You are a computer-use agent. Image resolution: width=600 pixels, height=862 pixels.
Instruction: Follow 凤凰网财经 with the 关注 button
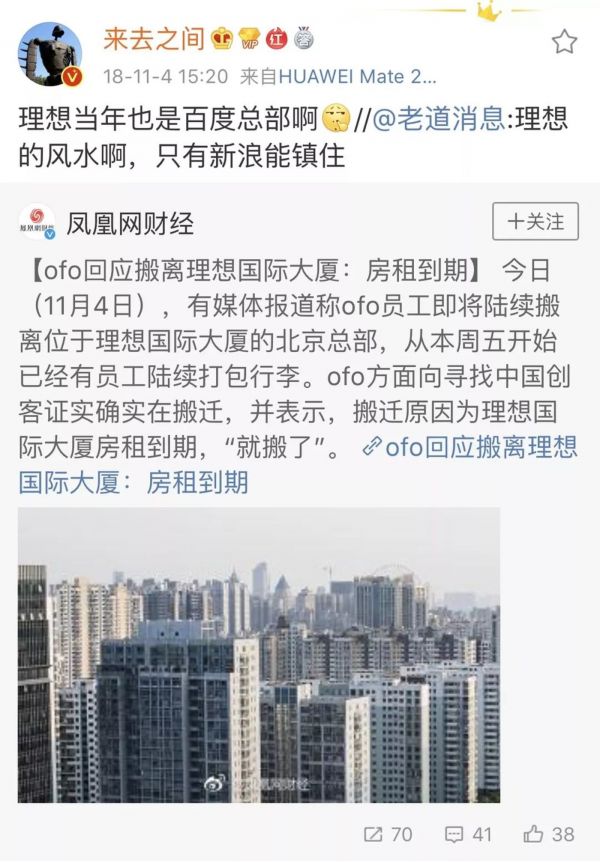pyautogui.click(x=535, y=221)
